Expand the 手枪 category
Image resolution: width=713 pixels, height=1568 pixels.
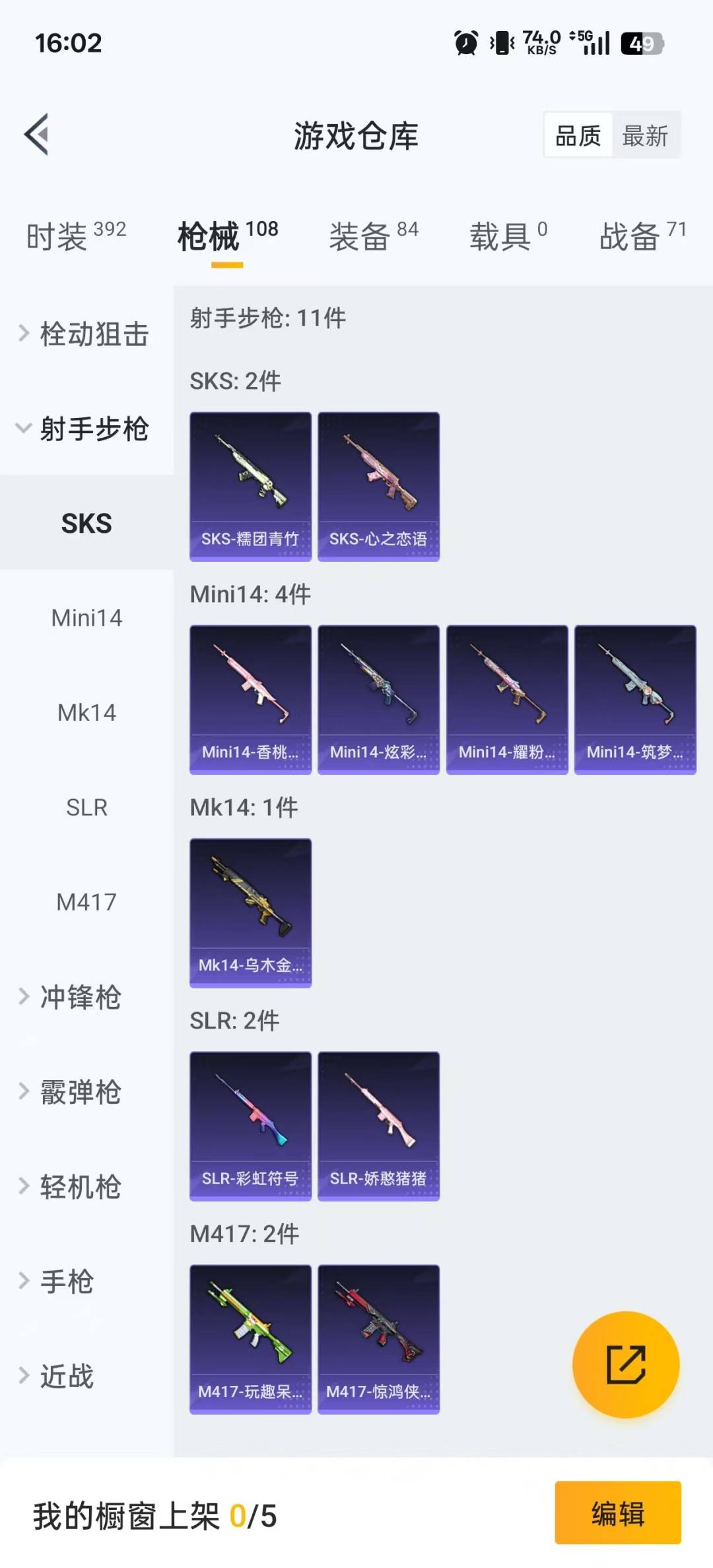tap(66, 1281)
